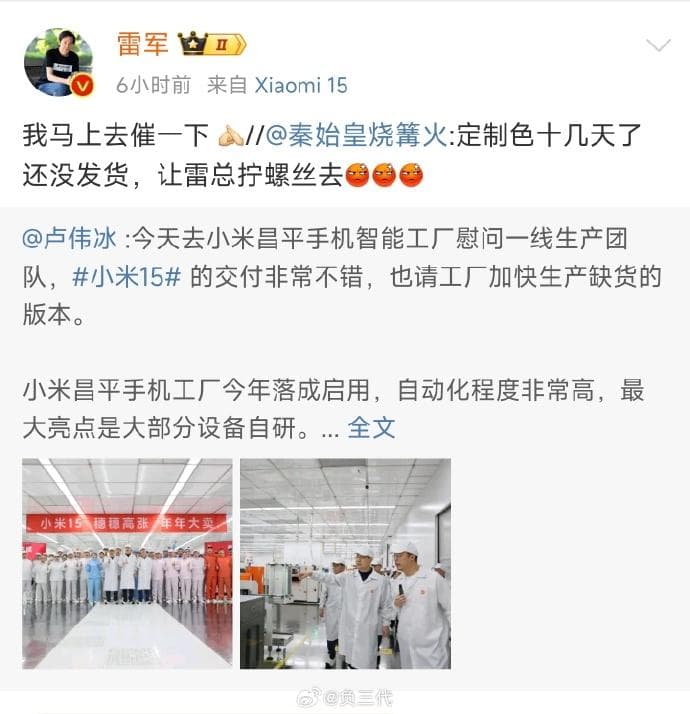
Task: Open the #小米15# hashtag topic
Action: point(126,276)
